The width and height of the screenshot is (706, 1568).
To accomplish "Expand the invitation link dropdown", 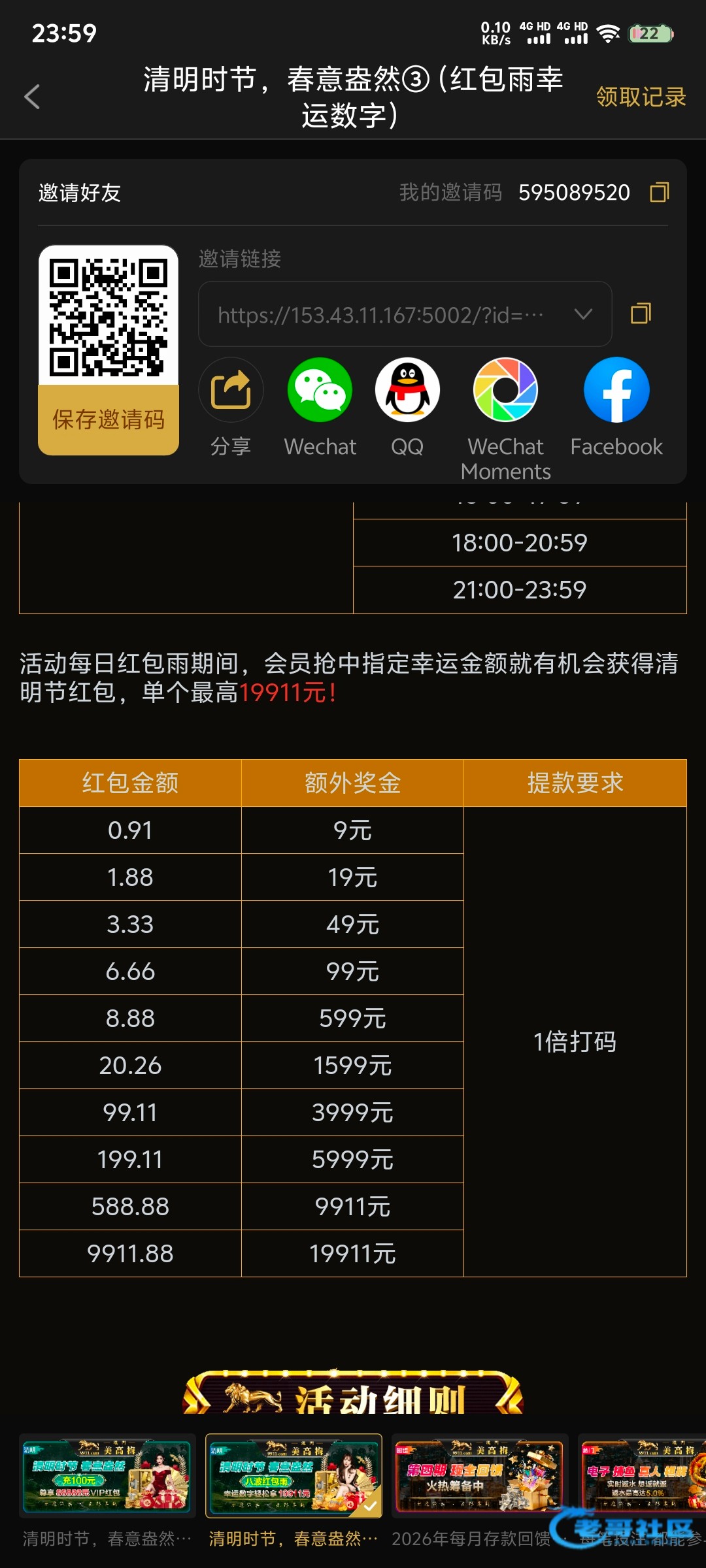I will pos(583,314).
